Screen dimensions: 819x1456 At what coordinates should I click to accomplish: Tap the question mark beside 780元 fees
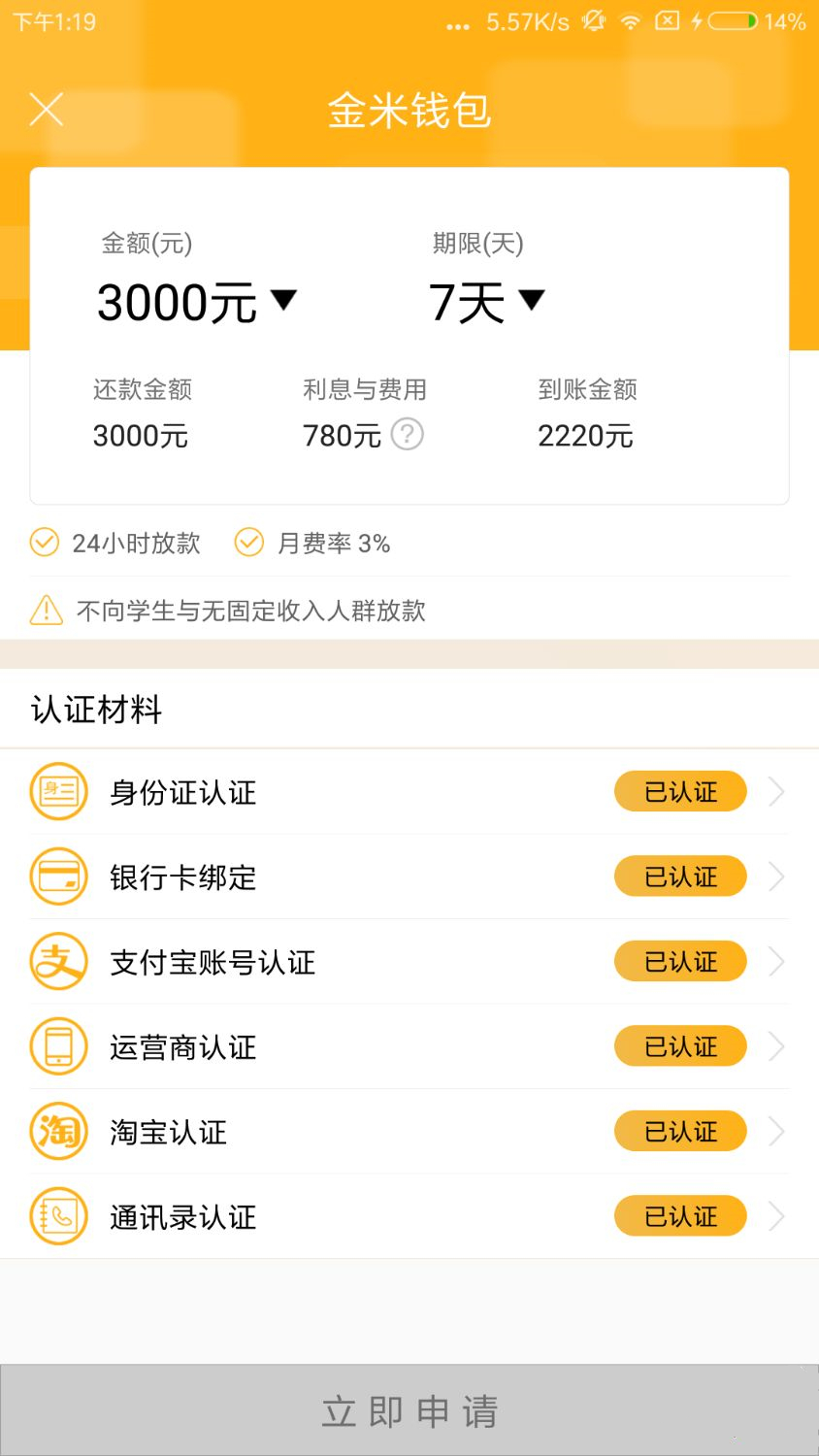point(408,434)
